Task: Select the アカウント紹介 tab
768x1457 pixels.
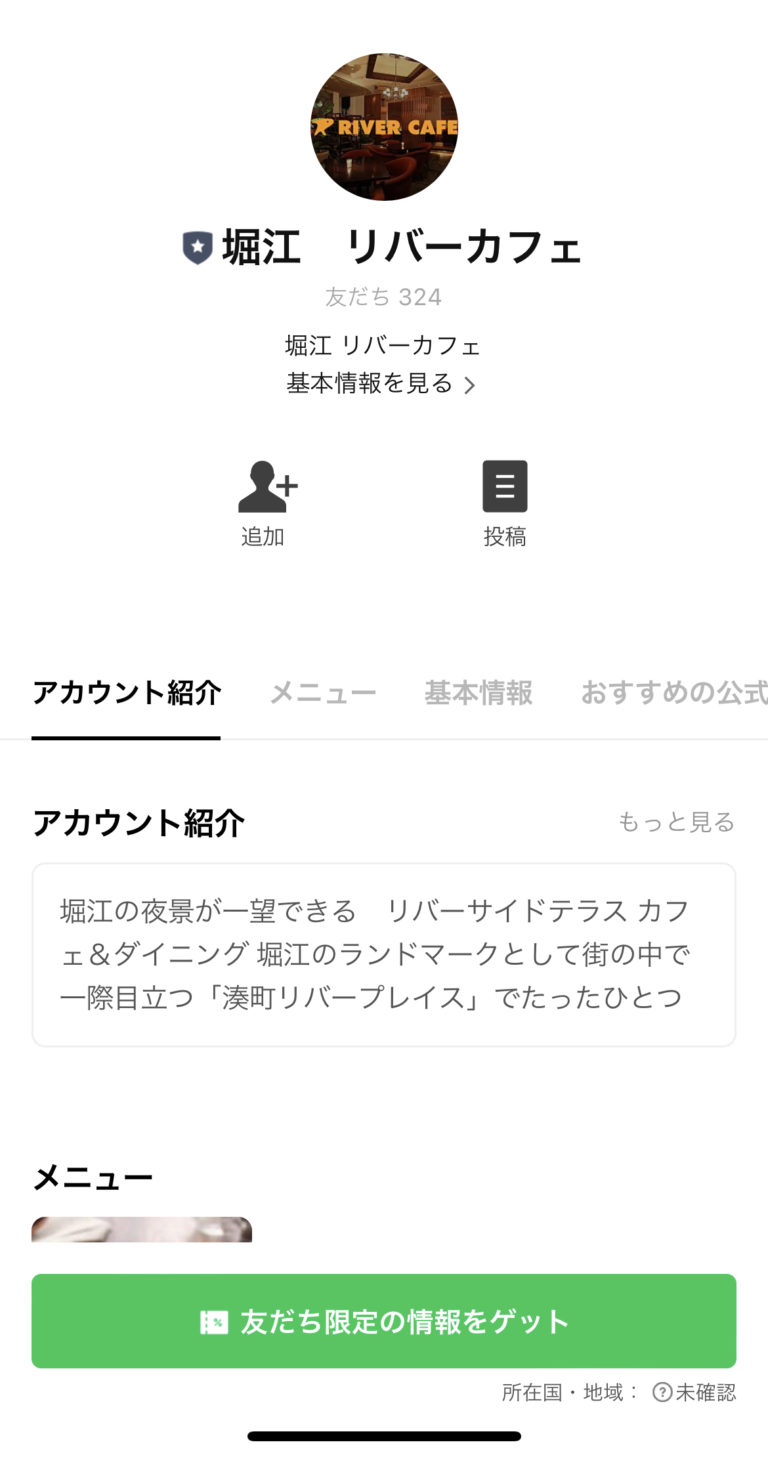Action: click(x=126, y=692)
